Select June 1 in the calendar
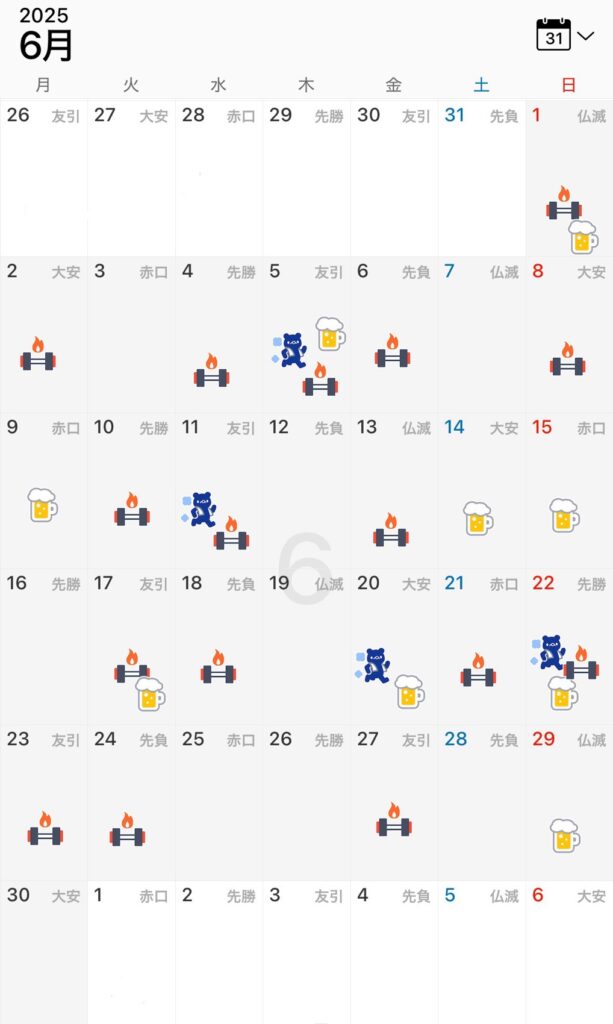Image resolution: width=613 pixels, height=1024 pixels. click(569, 180)
